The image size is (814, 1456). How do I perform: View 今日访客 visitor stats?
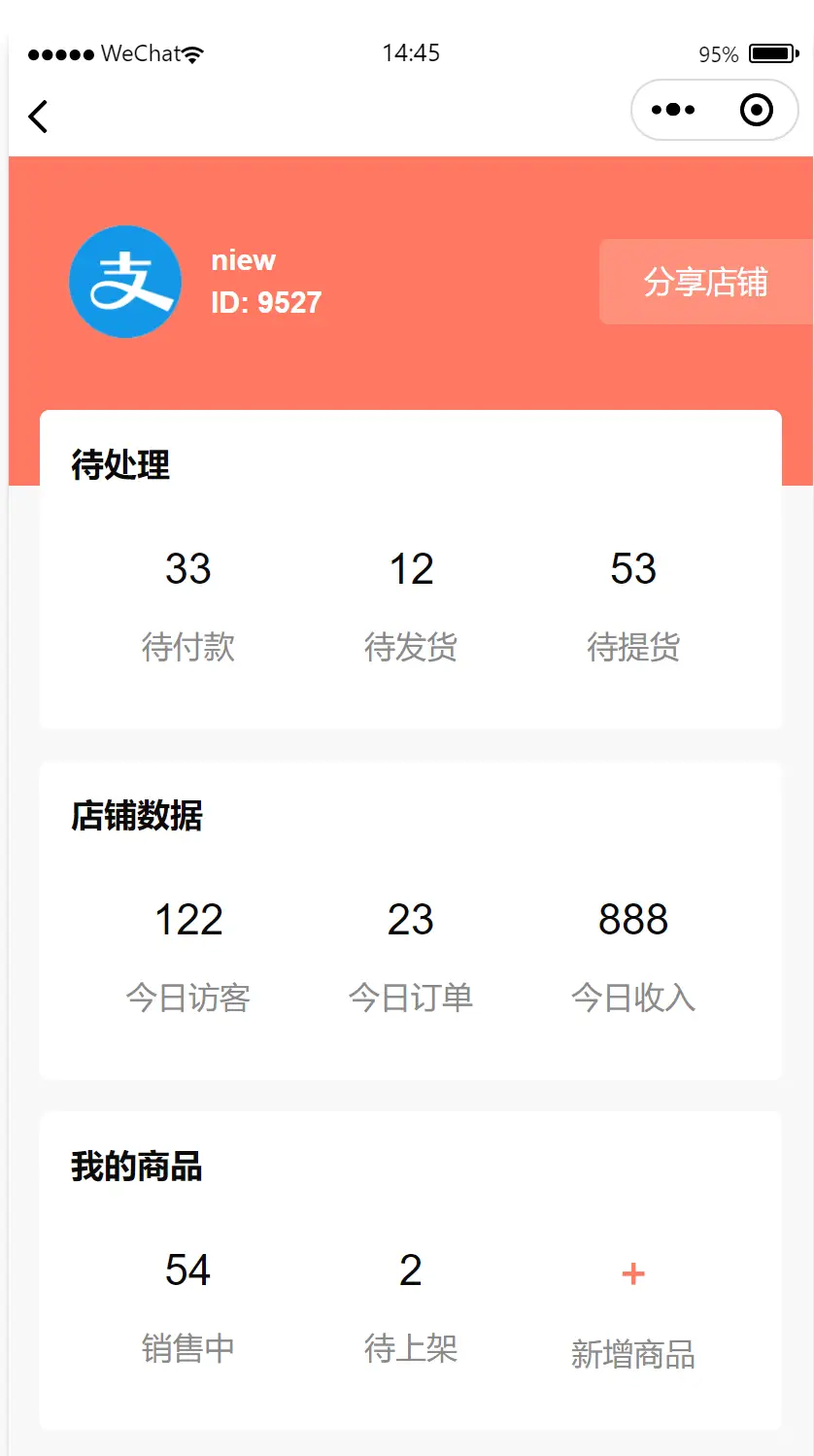pos(188,957)
